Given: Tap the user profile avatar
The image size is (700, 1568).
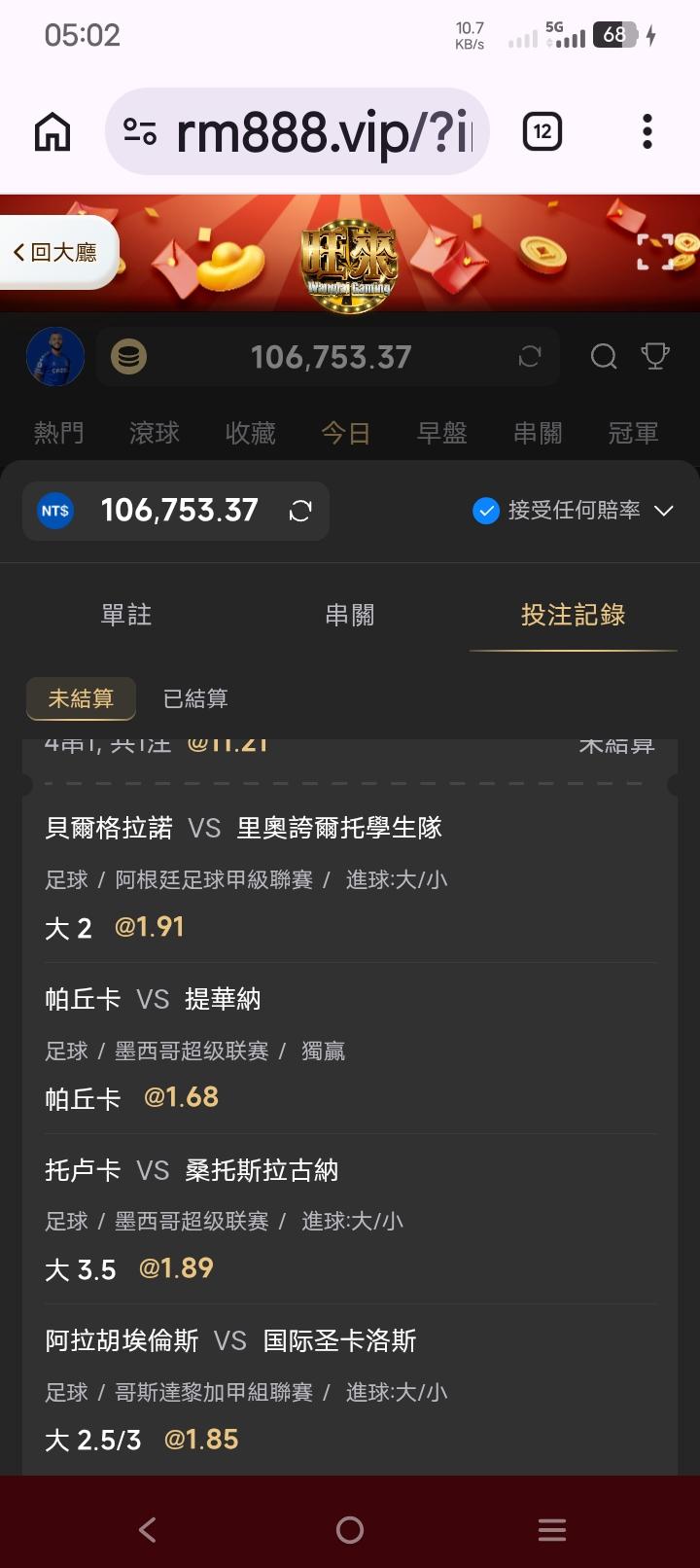Looking at the screenshot, I should point(54,357).
